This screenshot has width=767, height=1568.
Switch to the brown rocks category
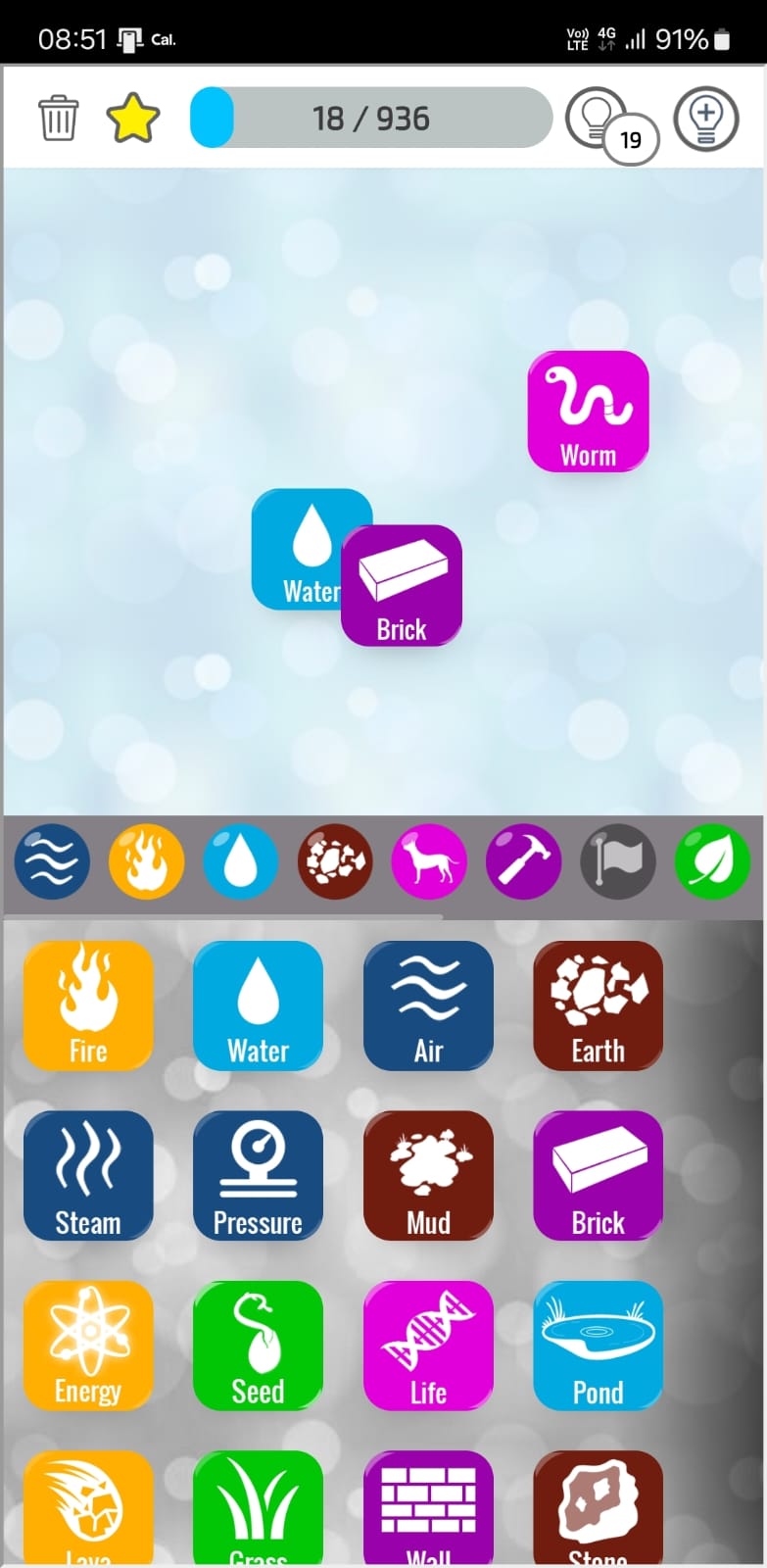click(x=335, y=862)
